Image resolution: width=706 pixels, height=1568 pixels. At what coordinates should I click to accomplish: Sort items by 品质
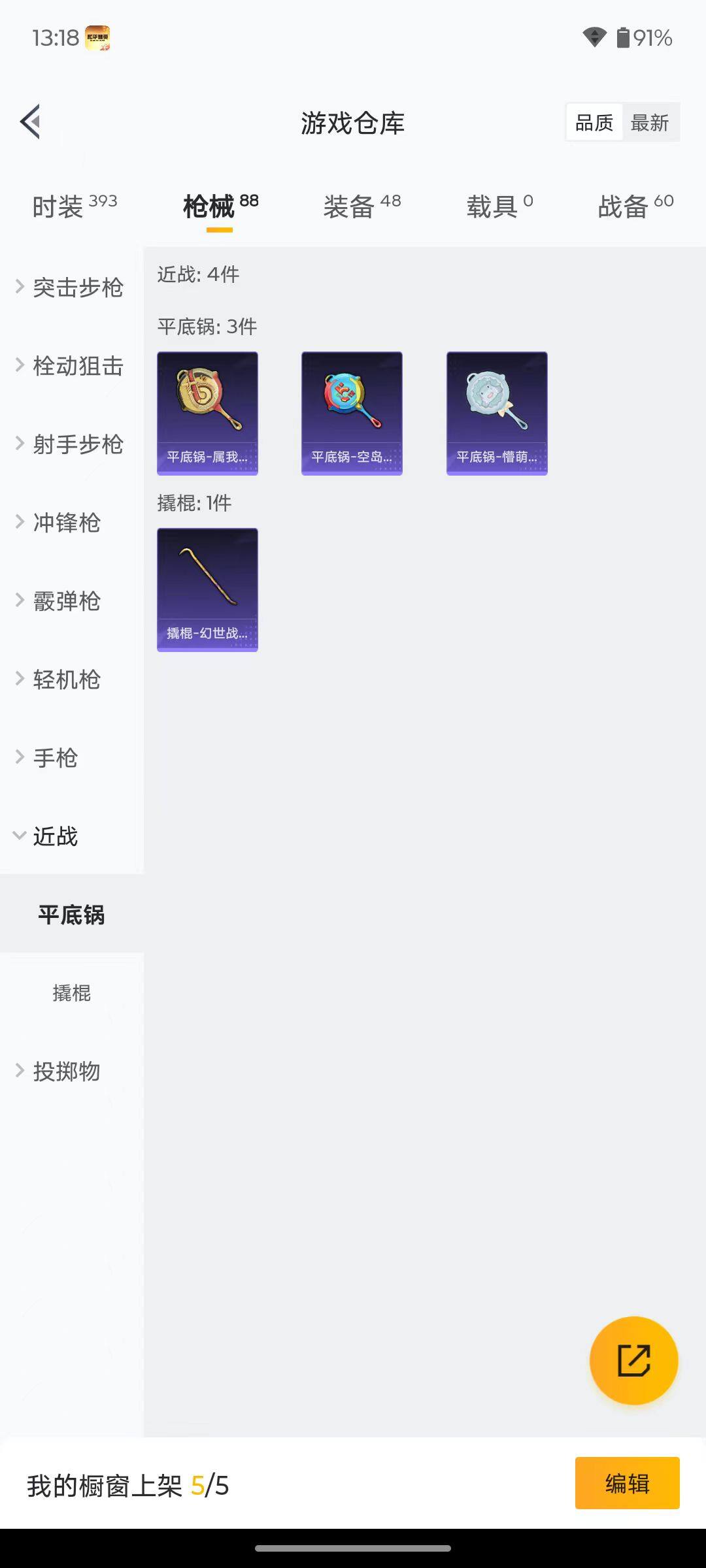594,122
